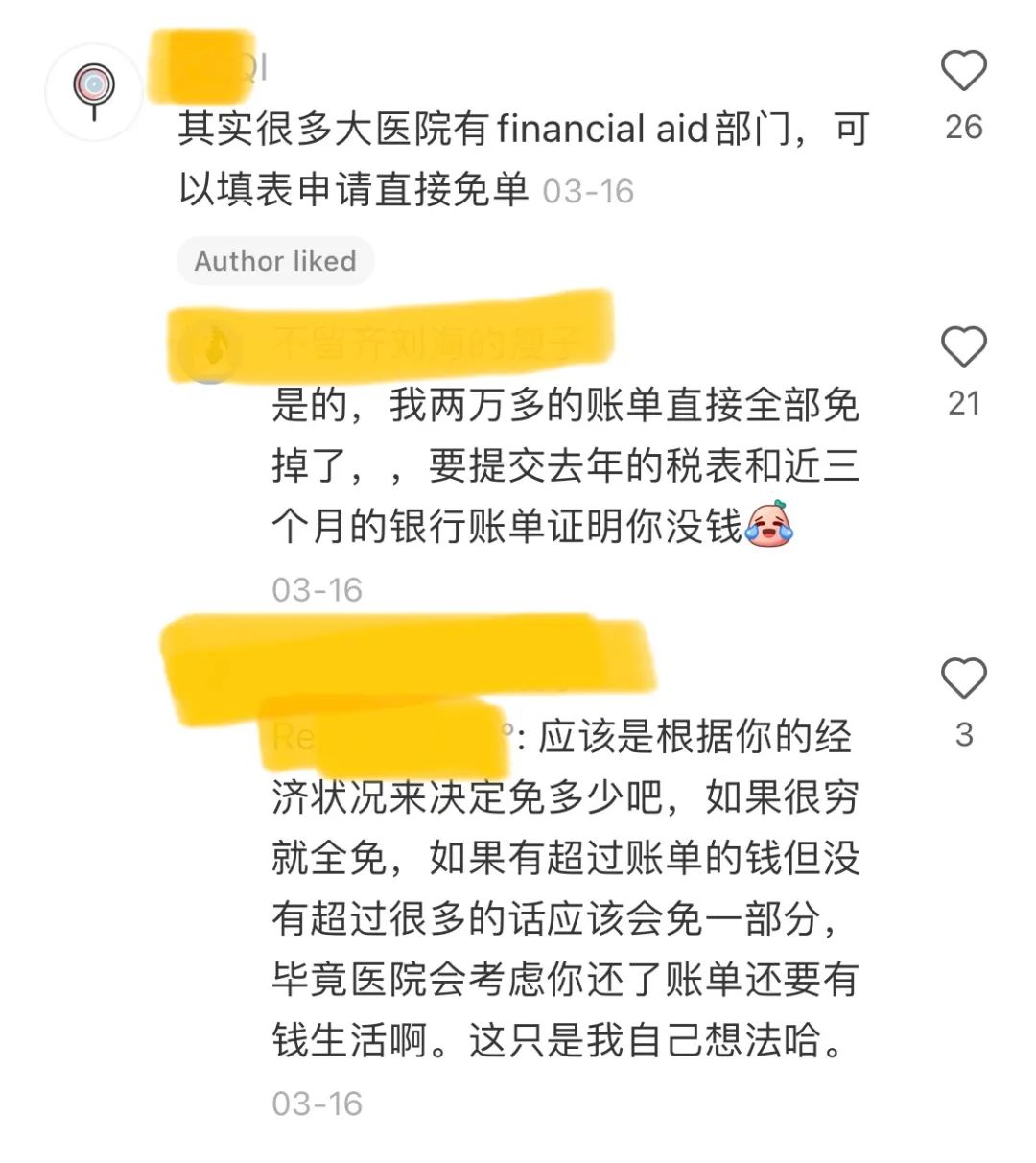Like the reply about waiving by economic status
1036x1163 pixels.
click(963, 679)
